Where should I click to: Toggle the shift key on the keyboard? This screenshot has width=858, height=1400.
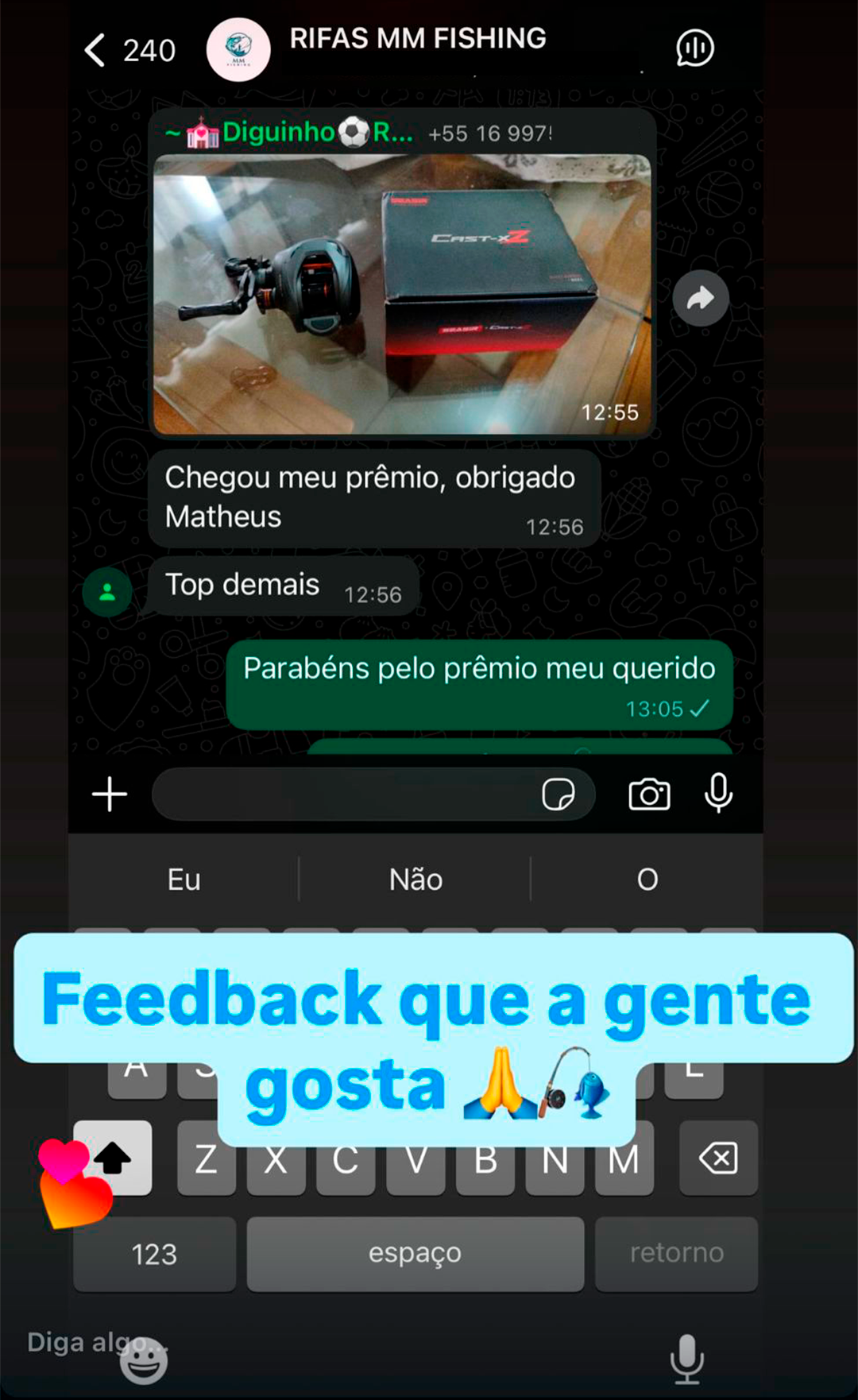point(113,1158)
